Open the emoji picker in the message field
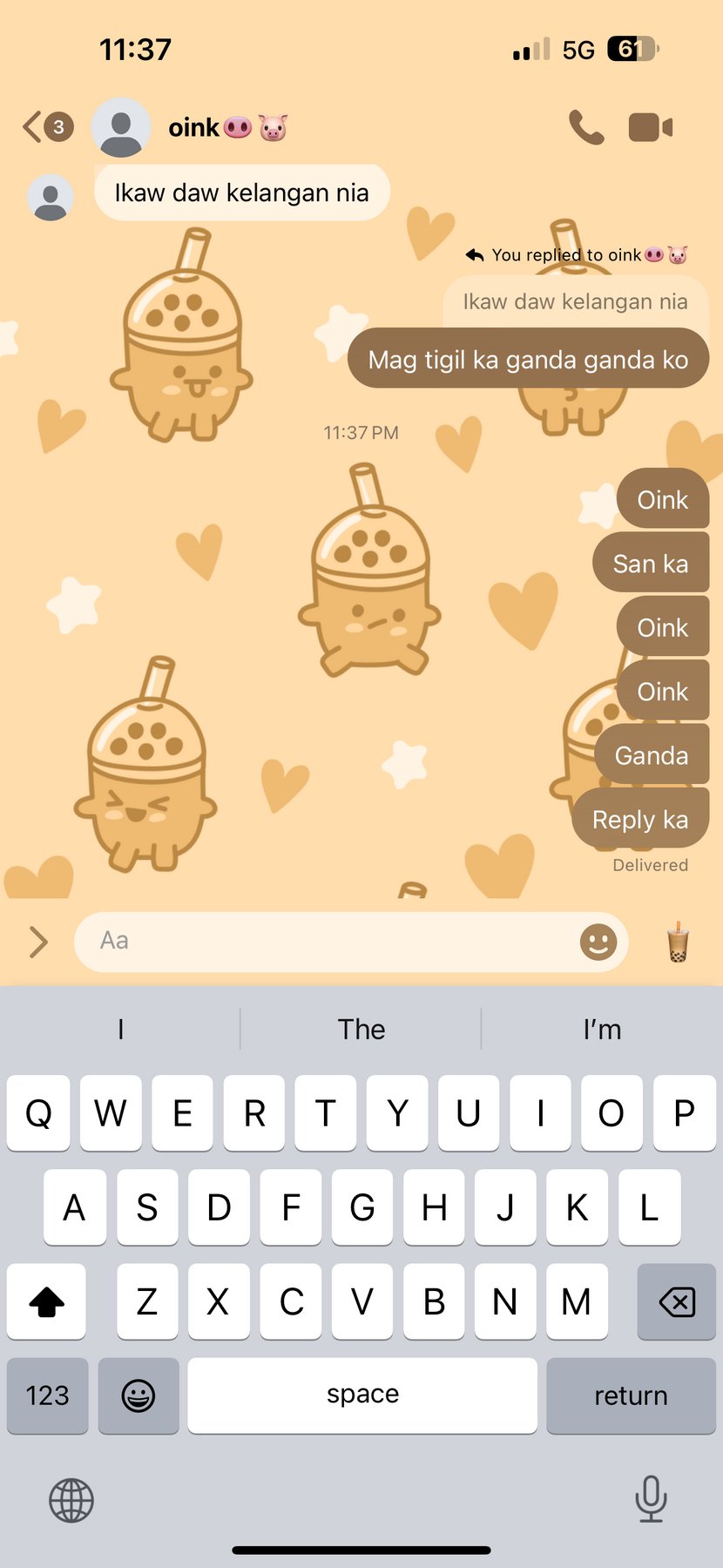The height and width of the screenshot is (1568, 723). [x=598, y=942]
